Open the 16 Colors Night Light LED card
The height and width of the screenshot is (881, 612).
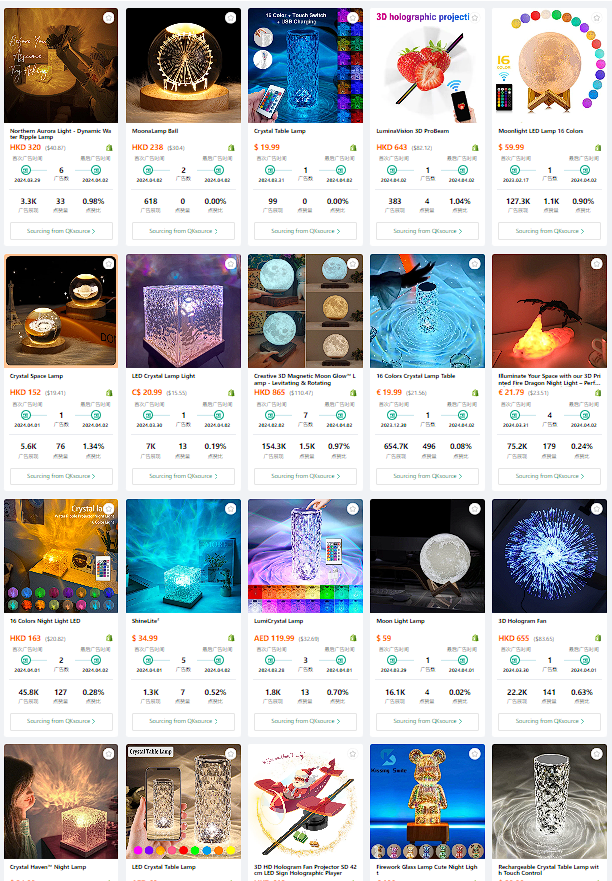pos(60,556)
